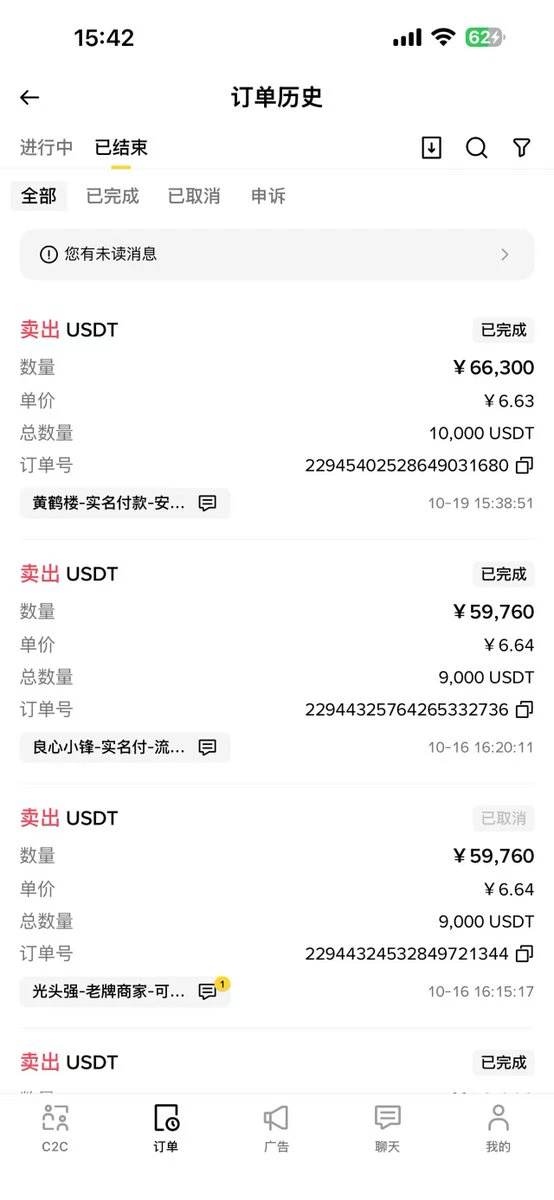Select the 已取消 filter chip

pyautogui.click(x=194, y=196)
